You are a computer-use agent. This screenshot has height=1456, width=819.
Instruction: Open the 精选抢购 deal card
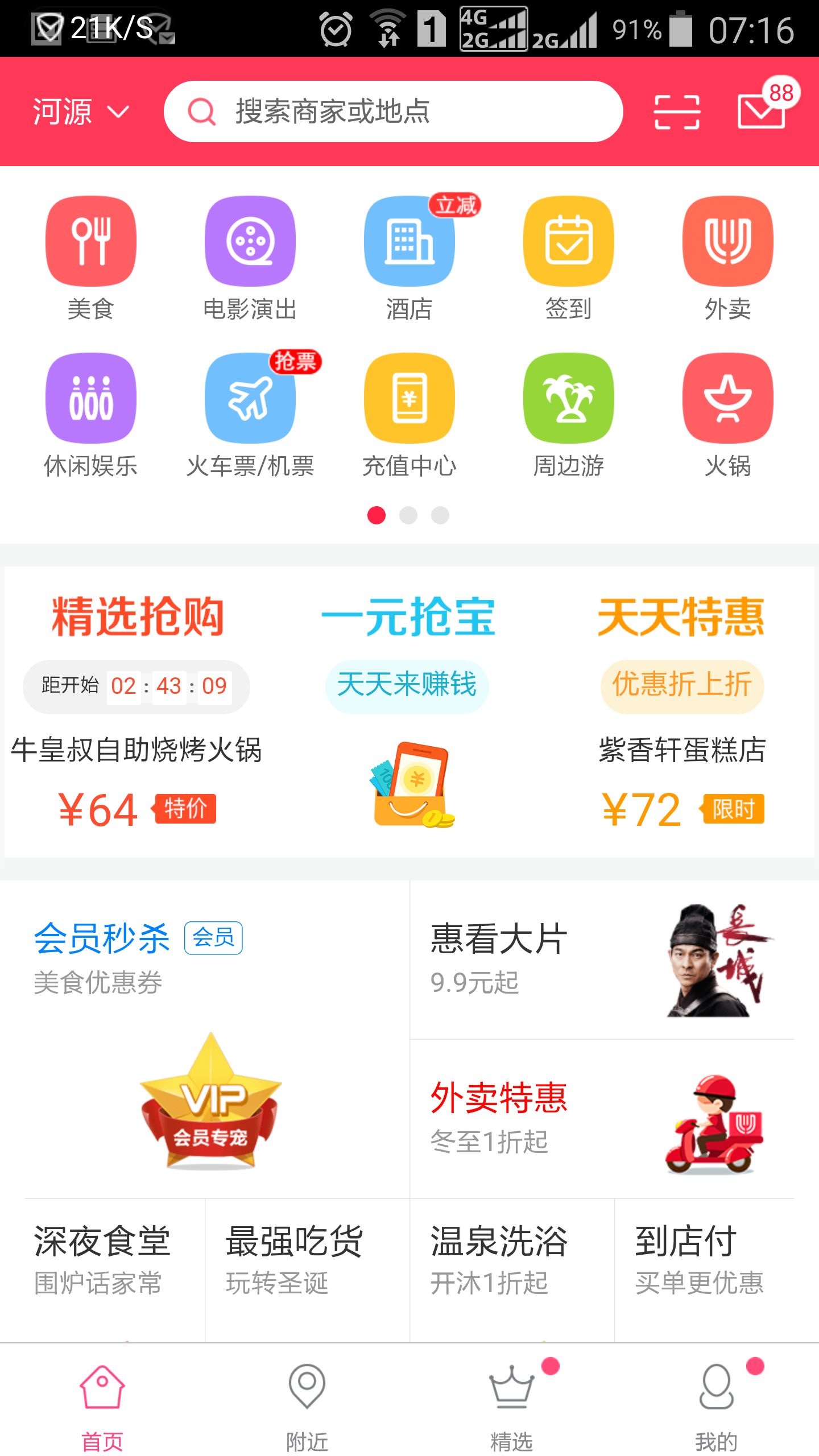(x=136, y=711)
